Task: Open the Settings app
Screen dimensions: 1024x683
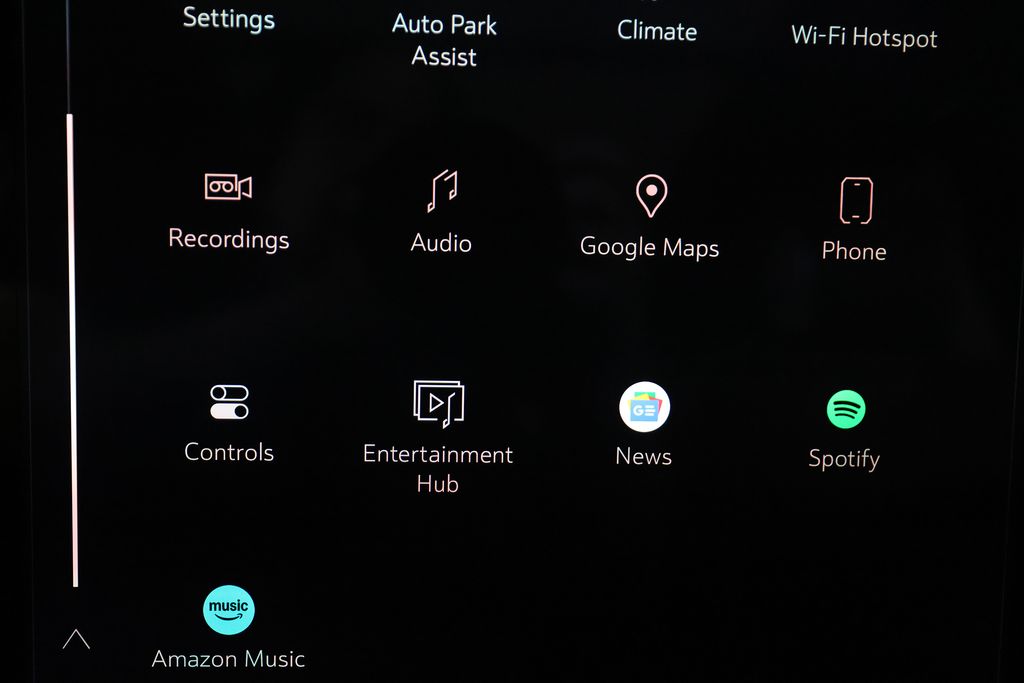Action: pyautogui.click(x=229, y=19)
